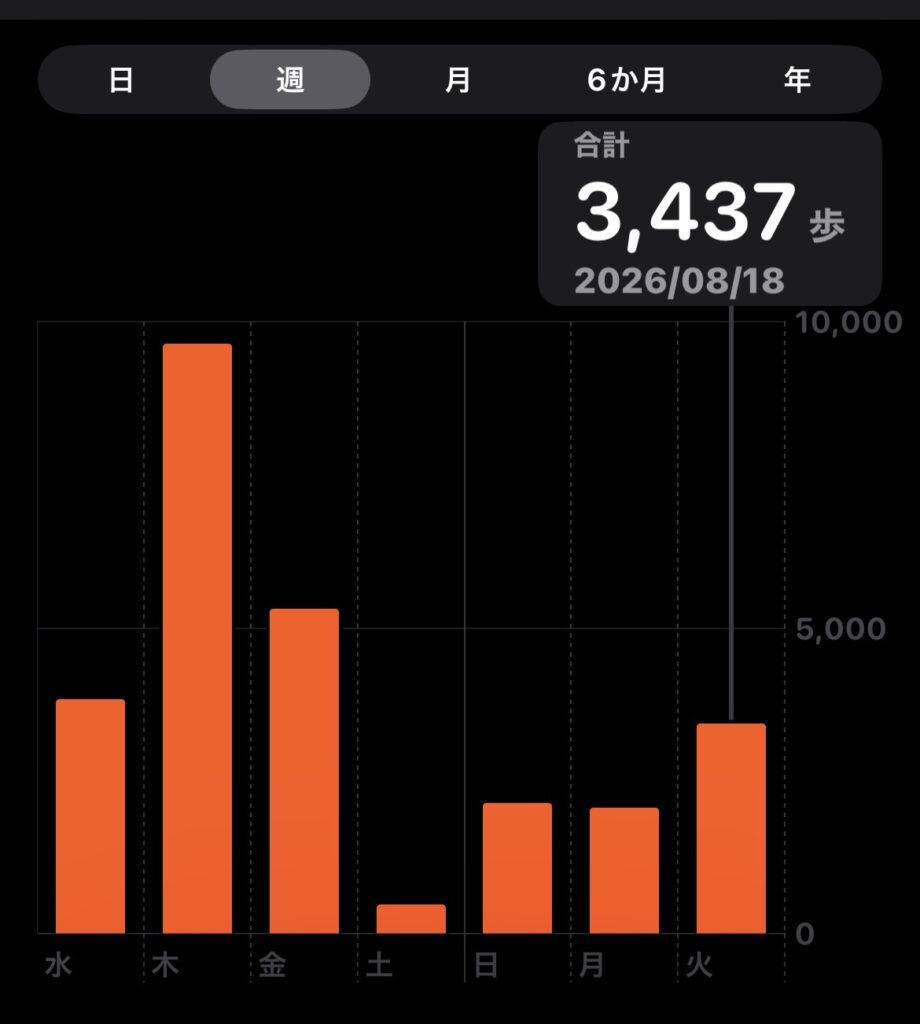
Task: Select the 月 (Monday) bar in chart
Action: (x=624, y=871)
